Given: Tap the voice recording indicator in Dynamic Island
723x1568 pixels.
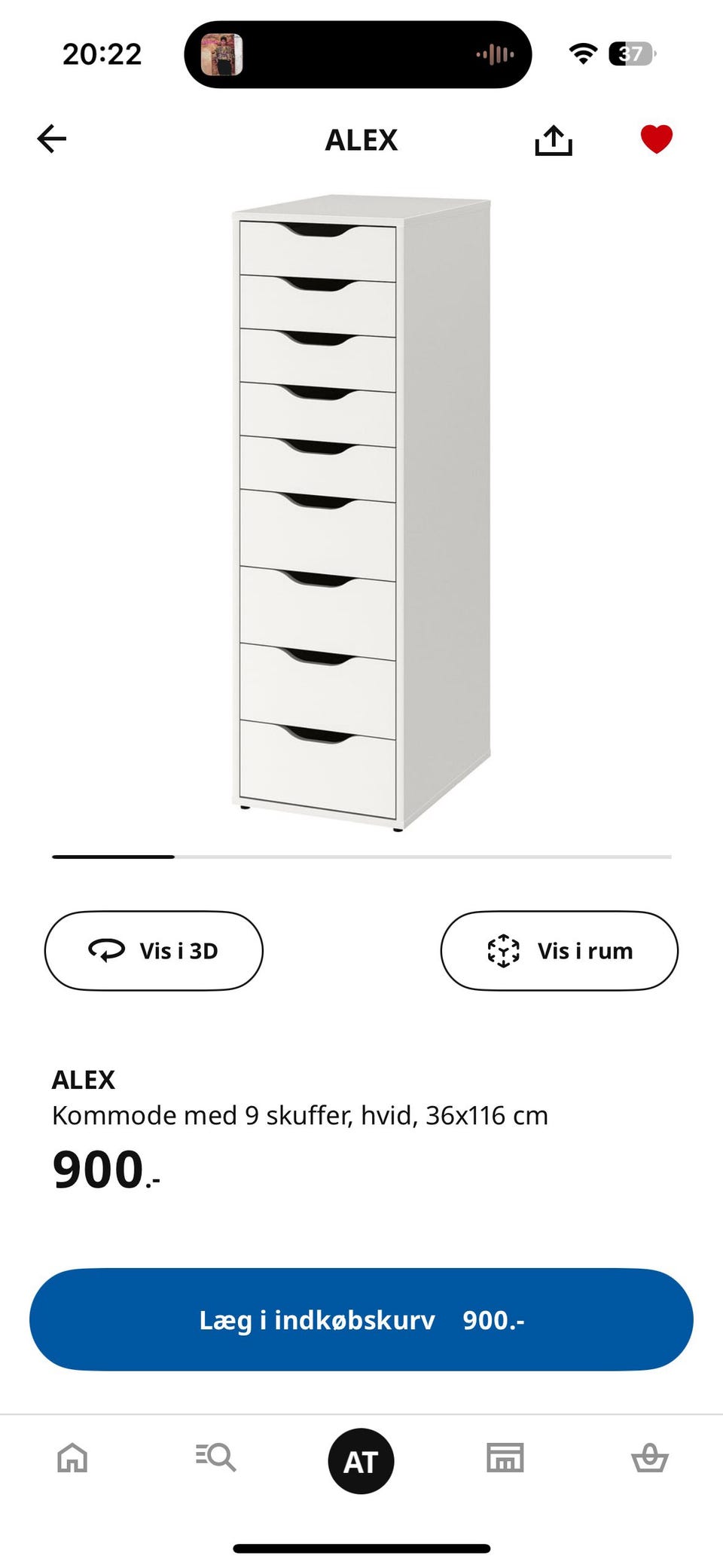Looking at the screenshot, I should pyautogui.click(x=496, y=53).
